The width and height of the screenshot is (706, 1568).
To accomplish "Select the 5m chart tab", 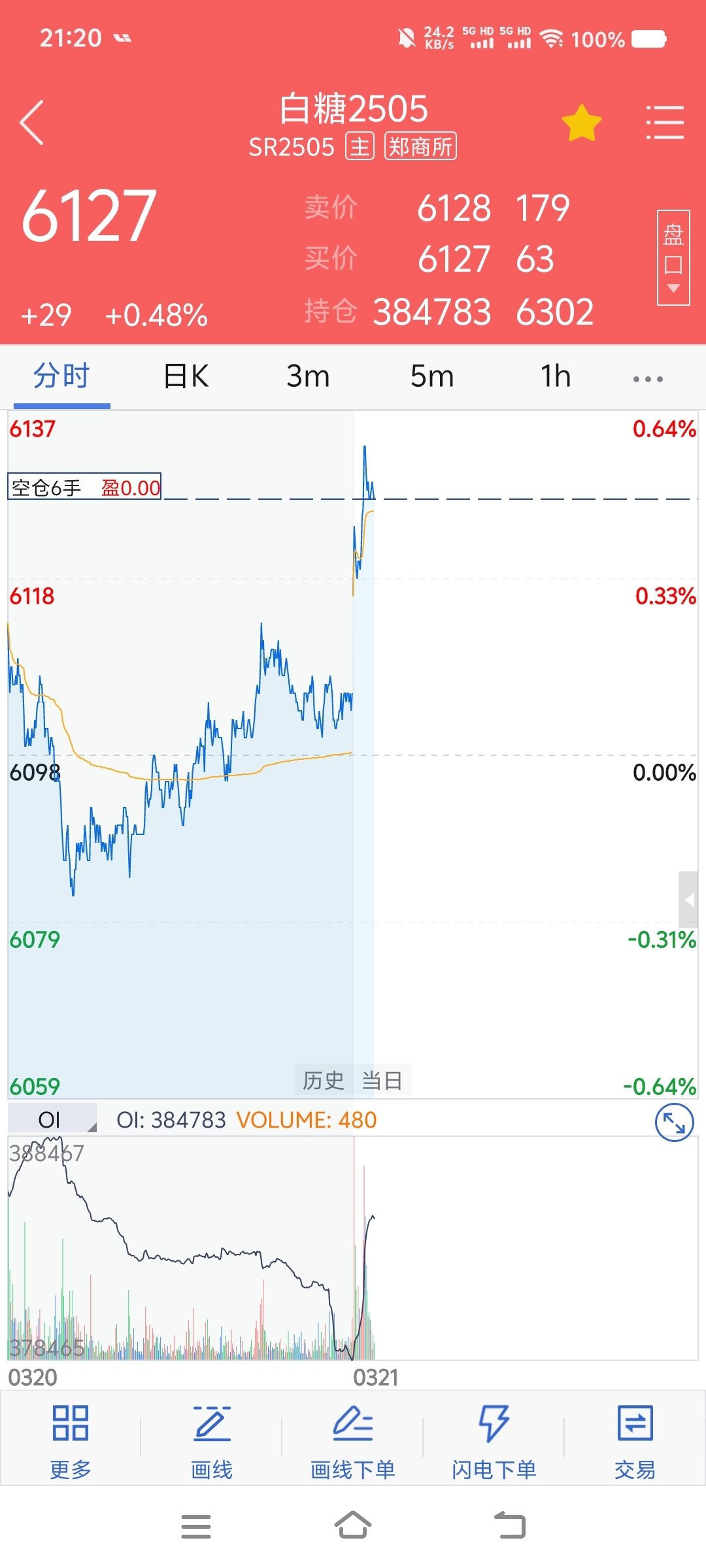I will click(x=432, y=376).
